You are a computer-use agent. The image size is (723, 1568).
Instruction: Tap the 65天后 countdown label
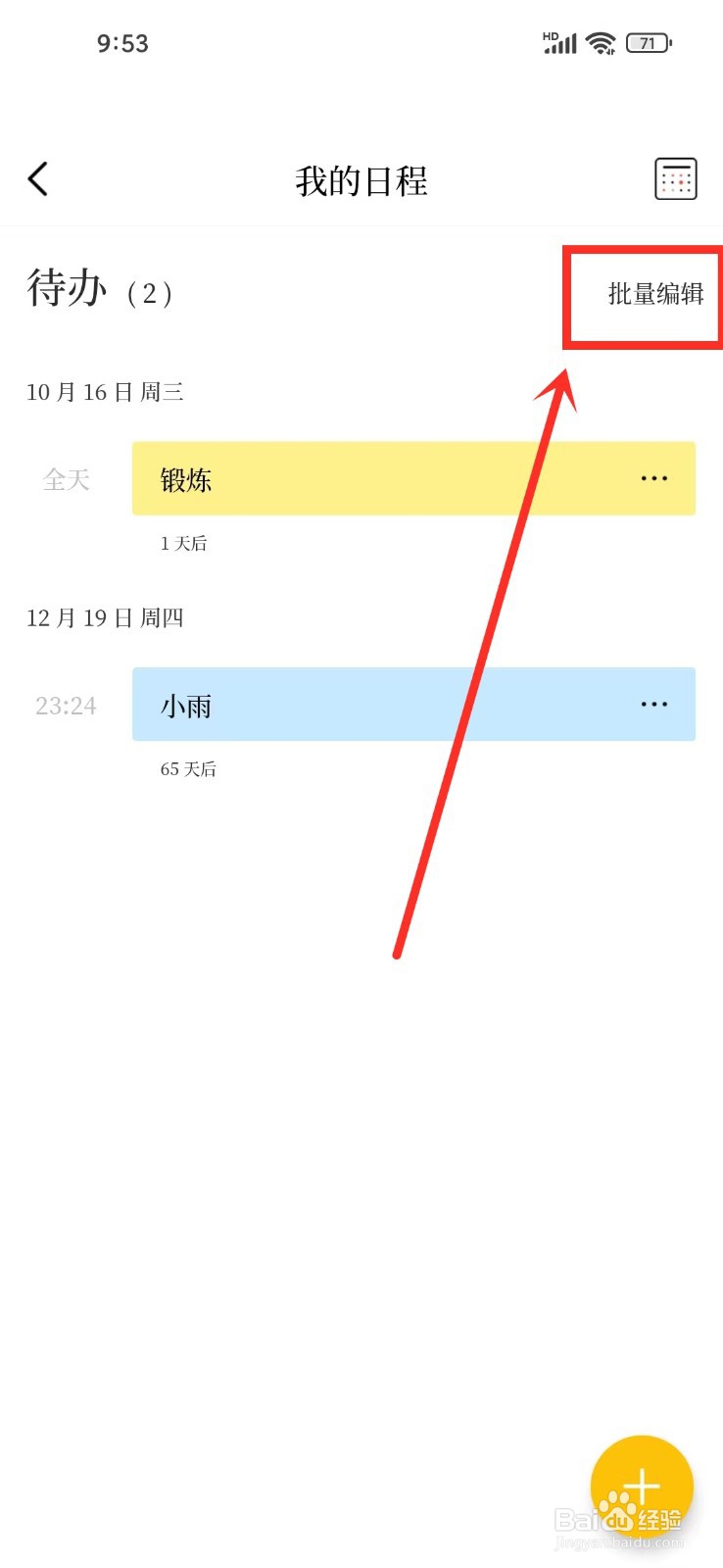pos(187,769)
